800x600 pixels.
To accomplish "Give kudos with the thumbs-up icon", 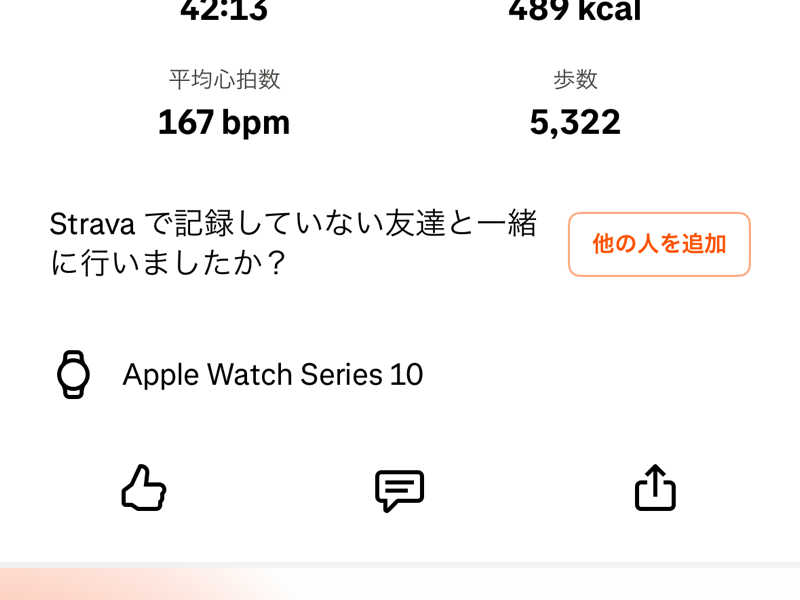I will (143, 489).
